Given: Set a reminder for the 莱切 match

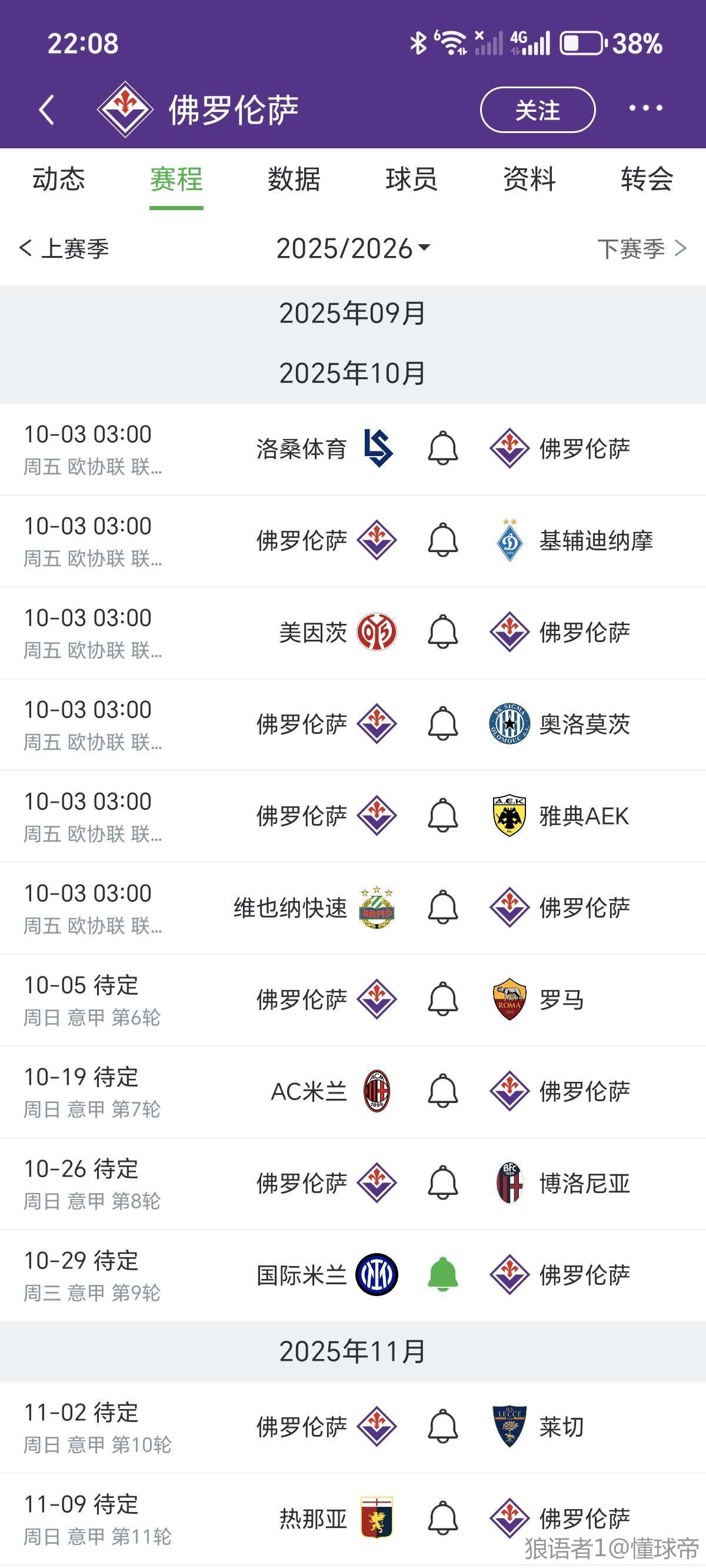Looking at the screenshot, I should point(442,1427).
